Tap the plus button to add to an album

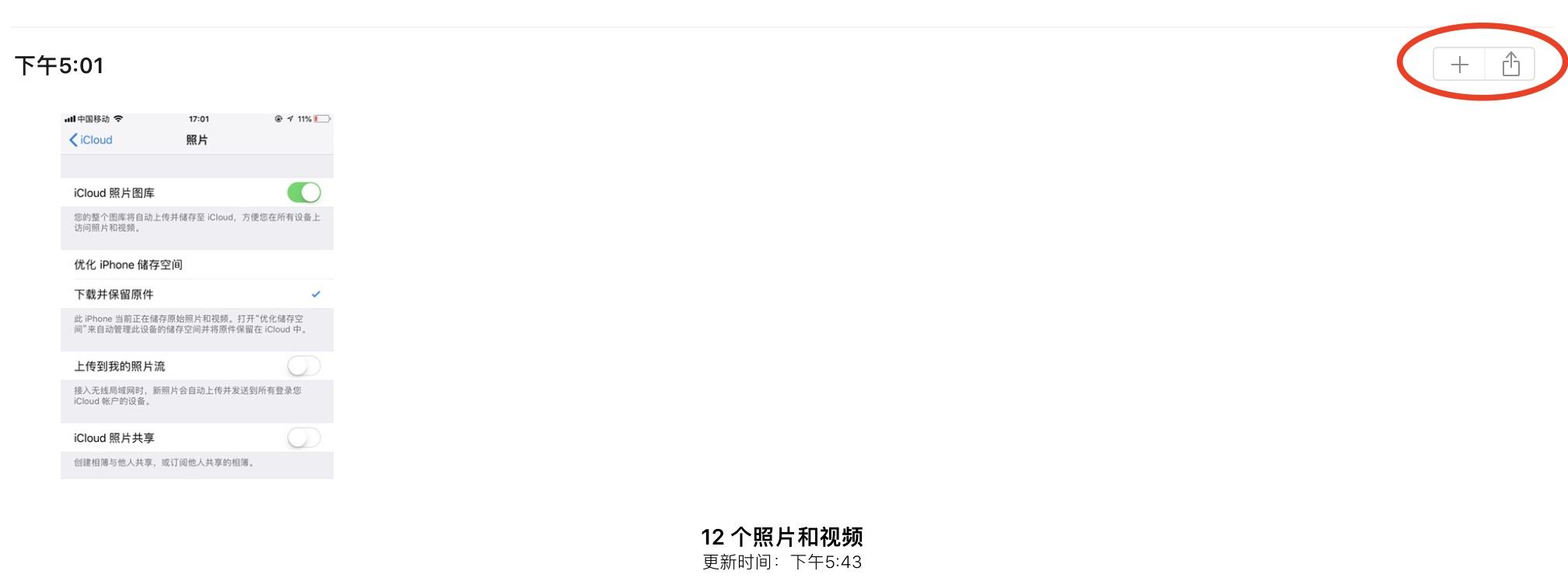click(1459, 65)
